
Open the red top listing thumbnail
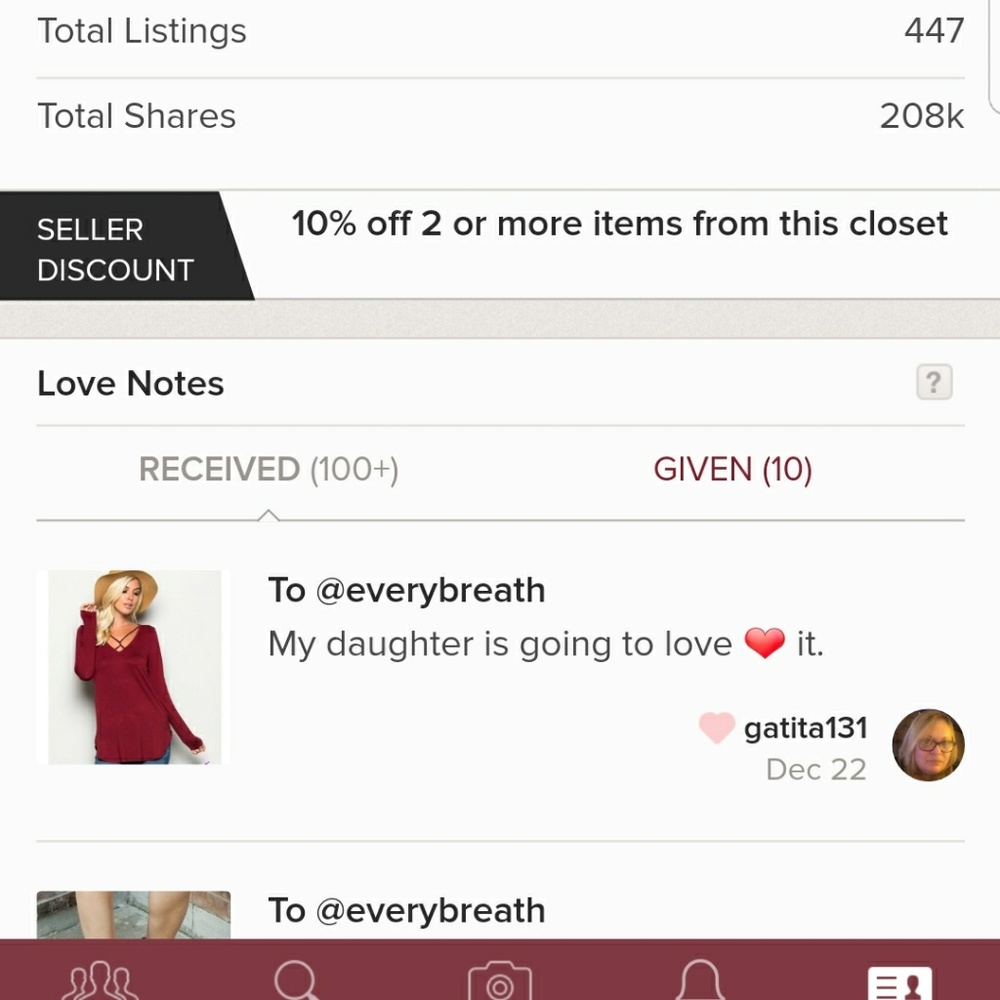coord(134,667)
